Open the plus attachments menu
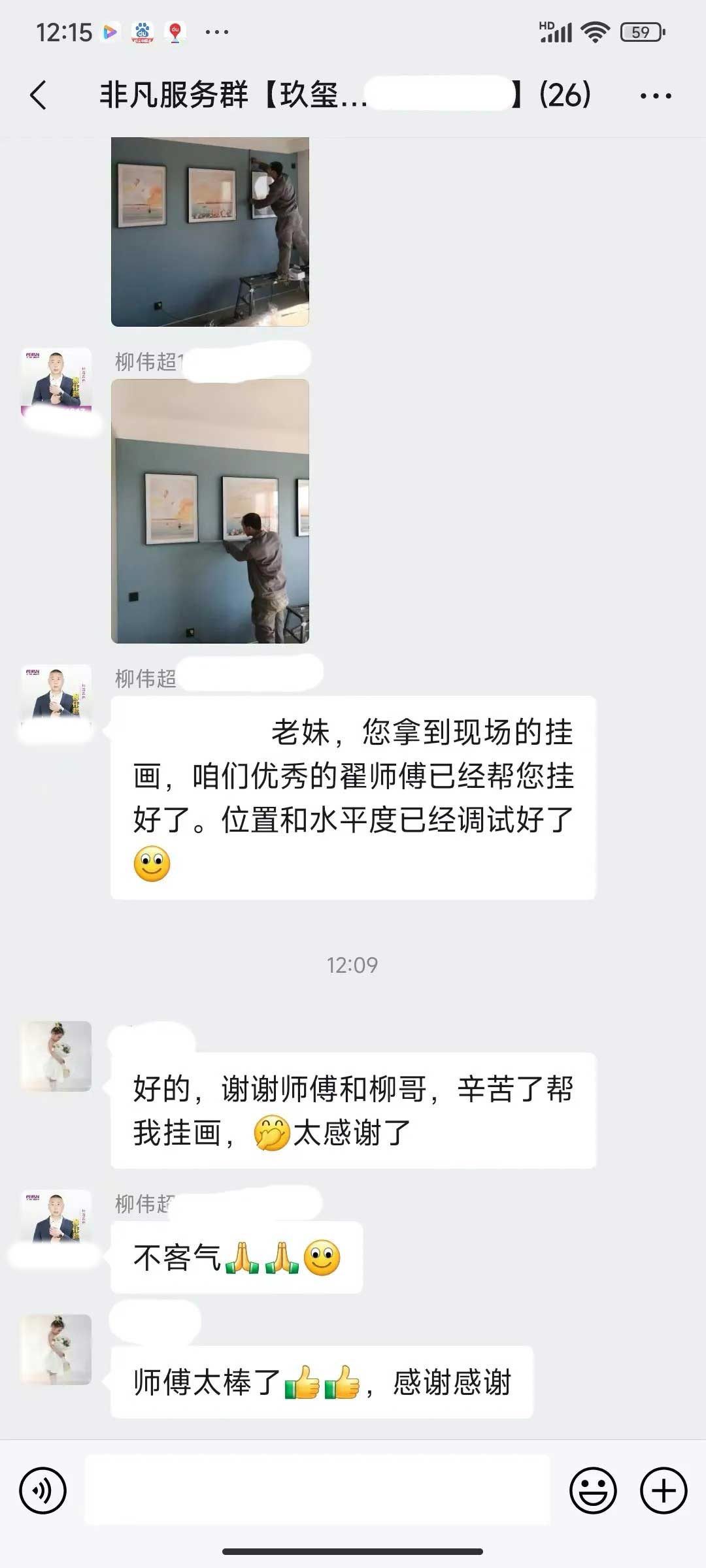 pyautogui.click(x=664, y=1490)
